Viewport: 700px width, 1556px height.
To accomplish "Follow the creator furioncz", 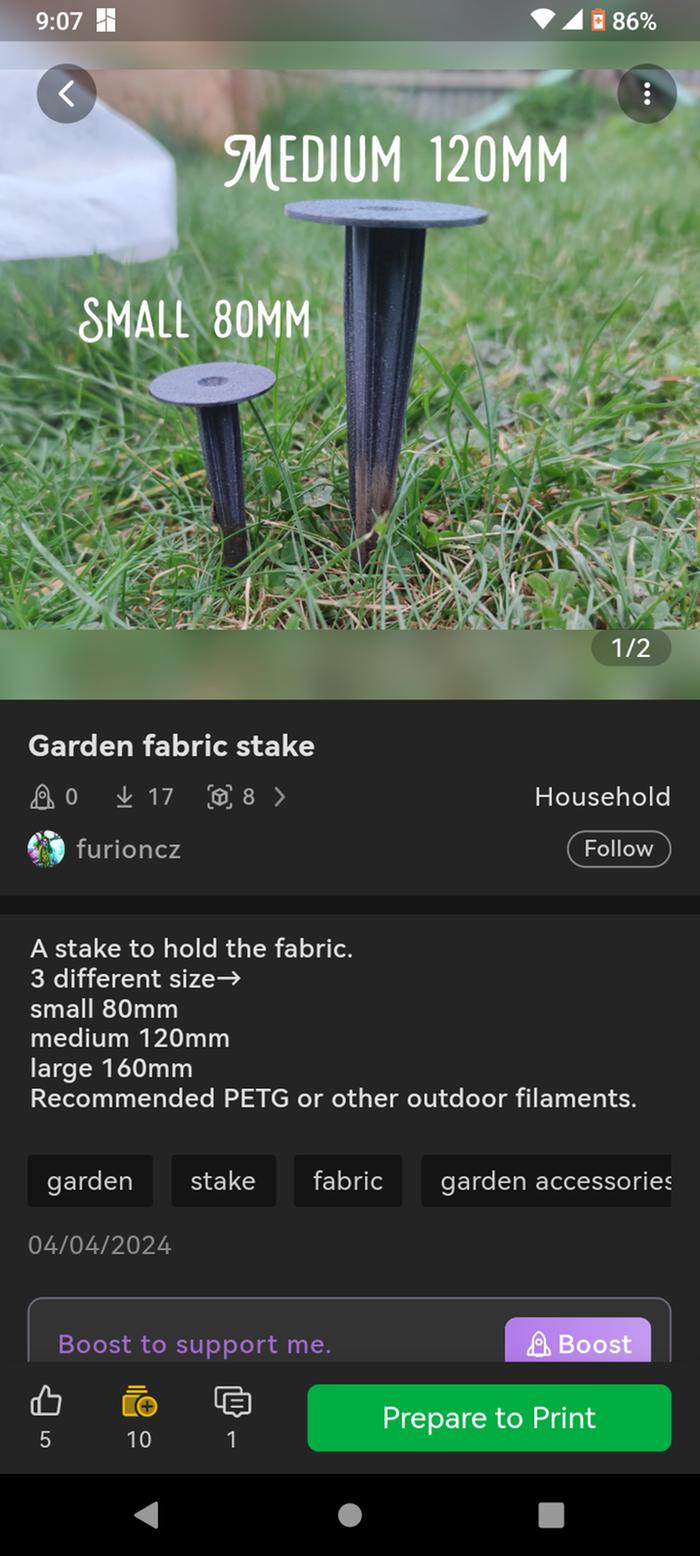I will coord(618,849).
